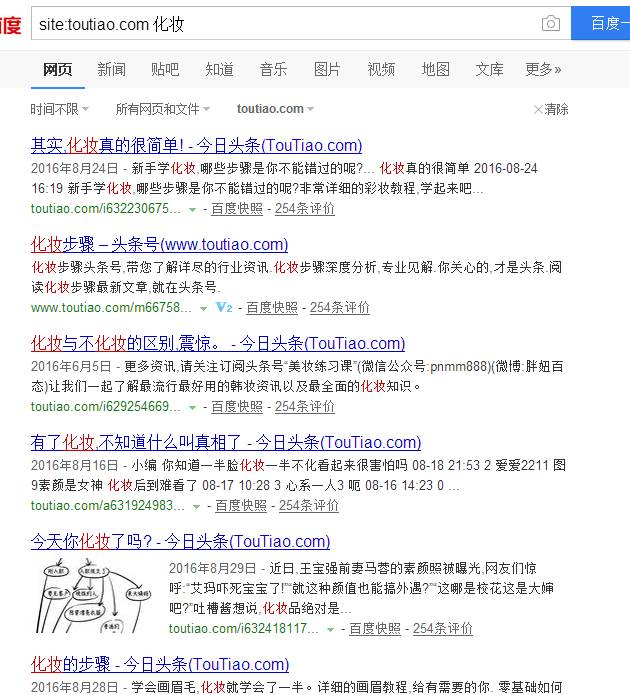
Task: Switch to the 地图 tab
Action: tap(435, 69)
